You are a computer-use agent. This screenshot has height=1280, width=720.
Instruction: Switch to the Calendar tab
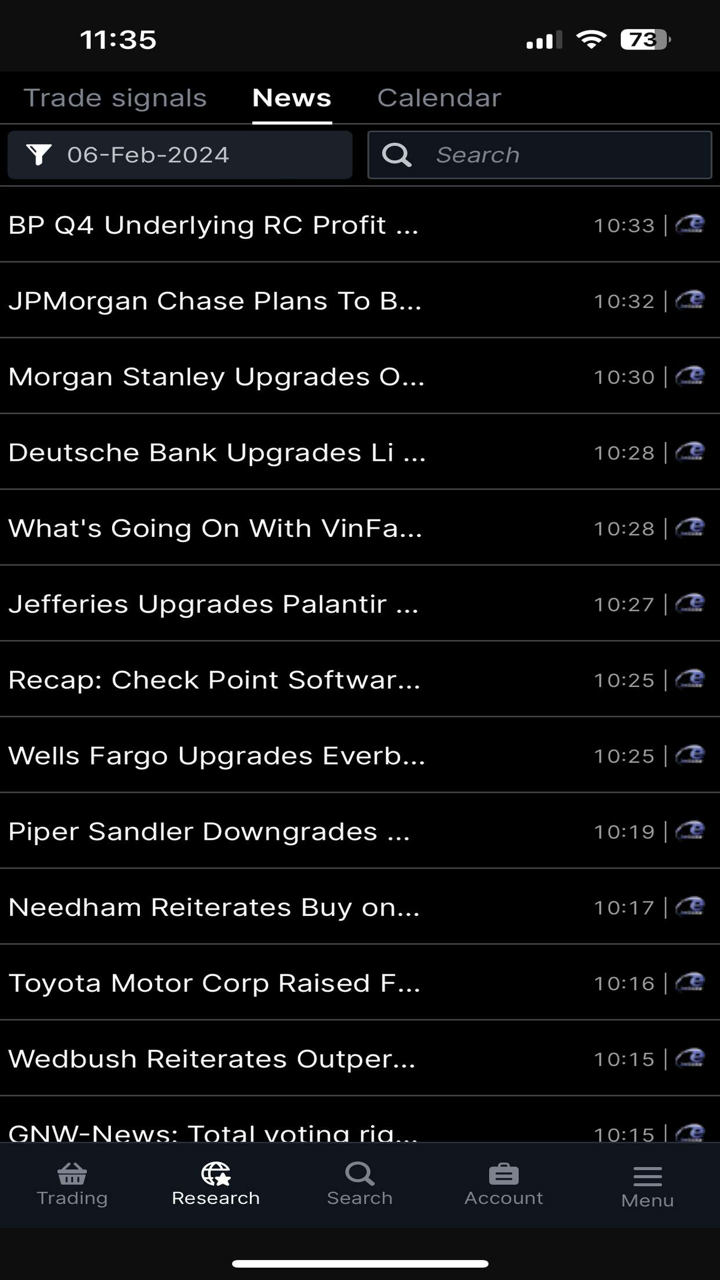pos(439,98)
